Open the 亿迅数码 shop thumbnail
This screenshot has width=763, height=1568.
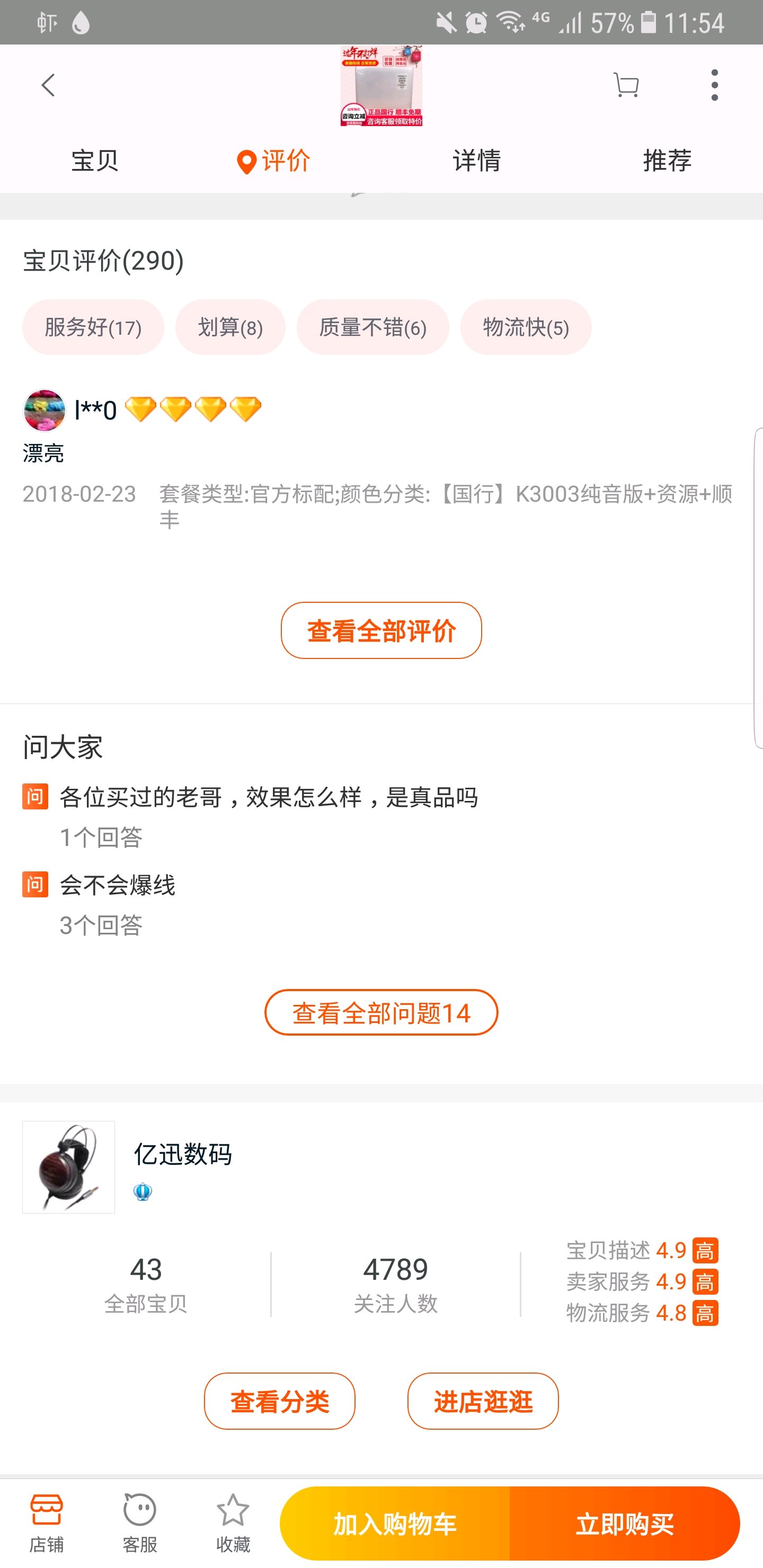pos(69,1167)
